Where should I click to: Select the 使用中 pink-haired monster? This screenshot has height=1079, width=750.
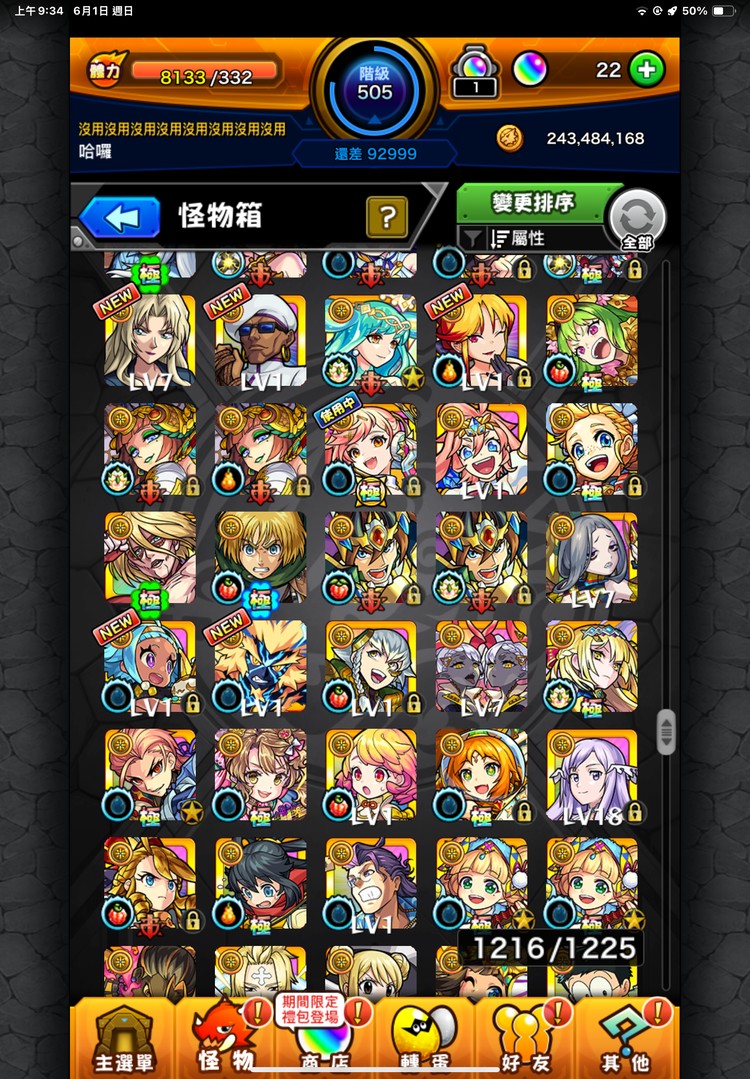[x=370, y=450]
